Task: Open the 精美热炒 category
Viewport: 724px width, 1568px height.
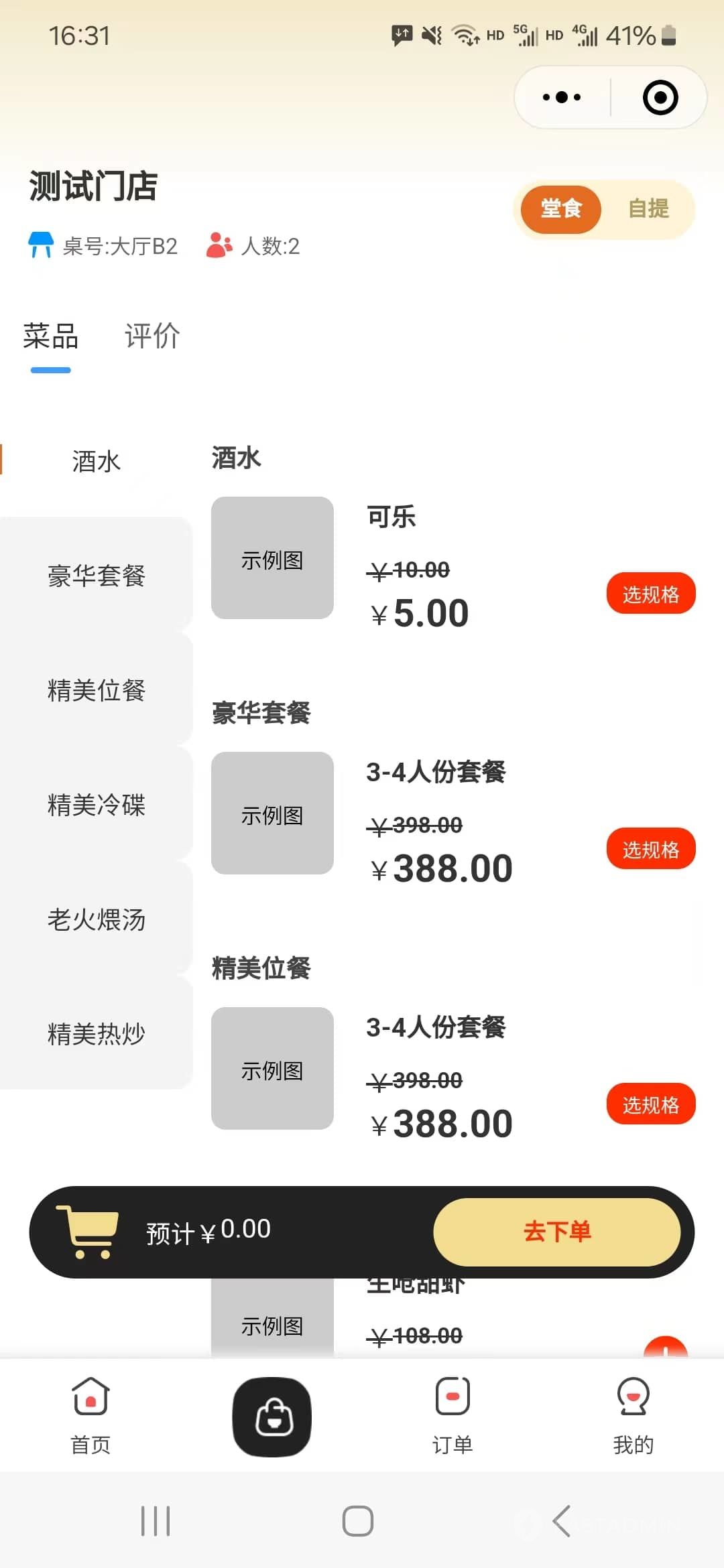Action: pyautogui.click(x=96, y=1033)
